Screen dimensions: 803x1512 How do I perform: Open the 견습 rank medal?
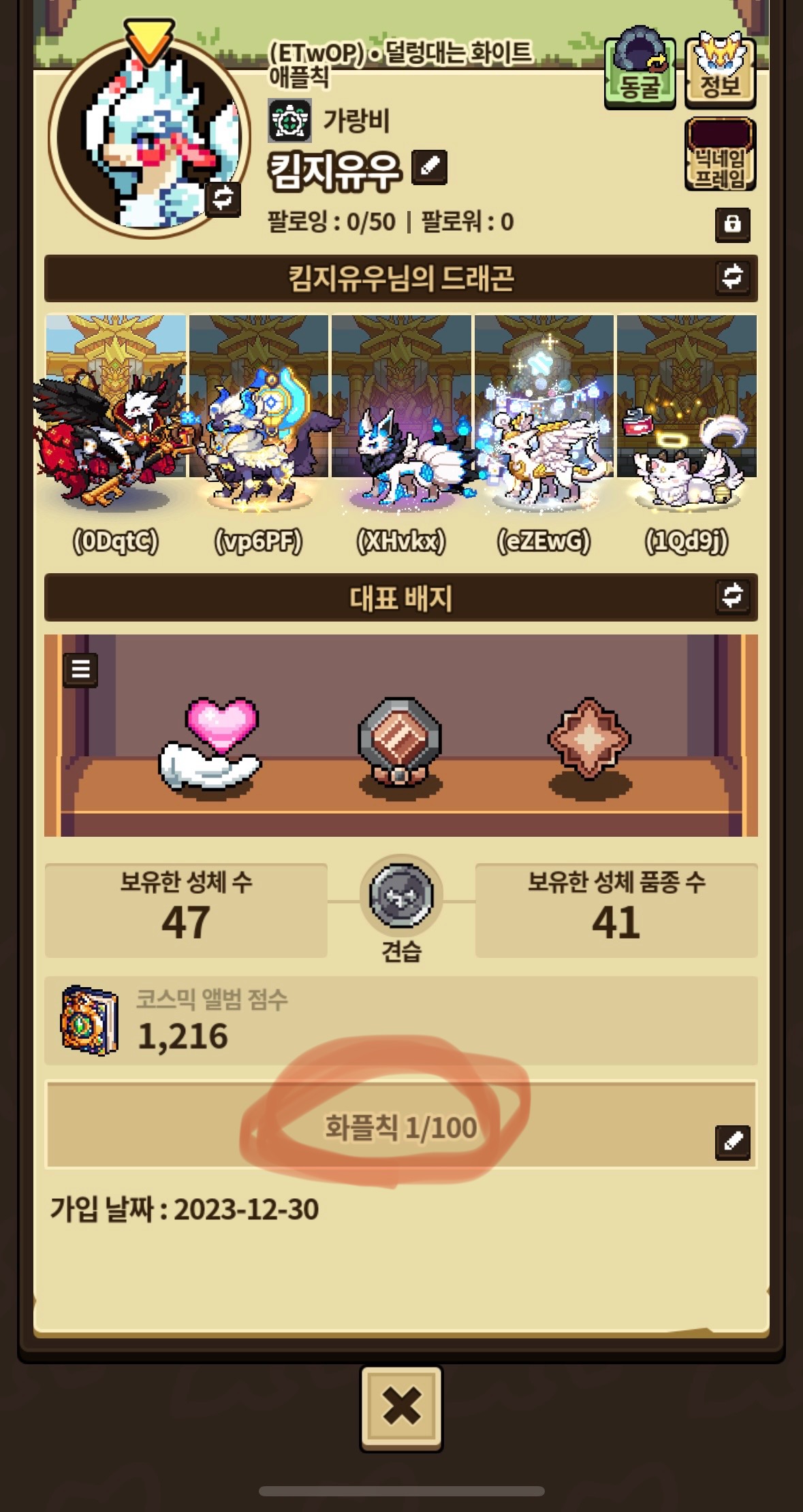coord(401,897)
